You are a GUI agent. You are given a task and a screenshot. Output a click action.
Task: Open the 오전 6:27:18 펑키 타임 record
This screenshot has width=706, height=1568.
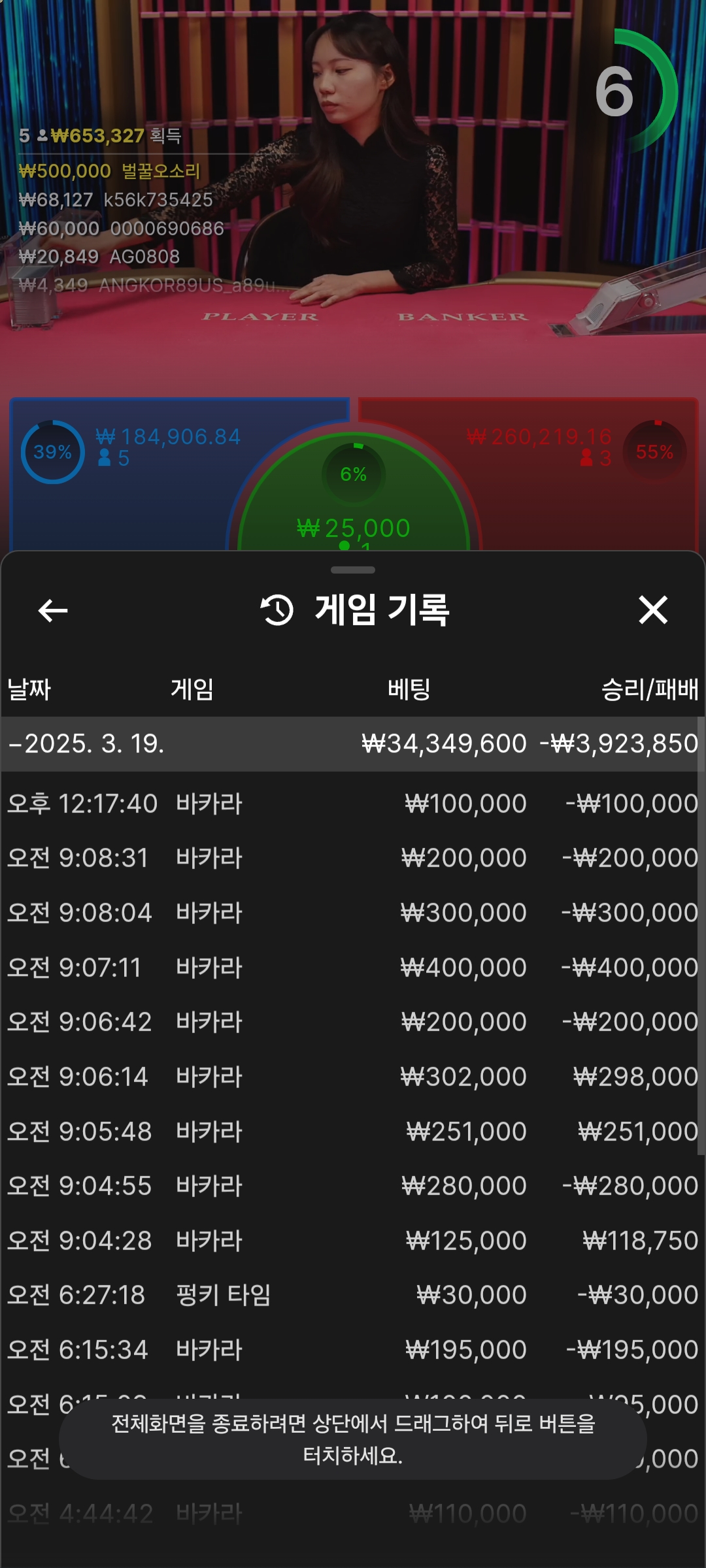(x=352, y=1295)
